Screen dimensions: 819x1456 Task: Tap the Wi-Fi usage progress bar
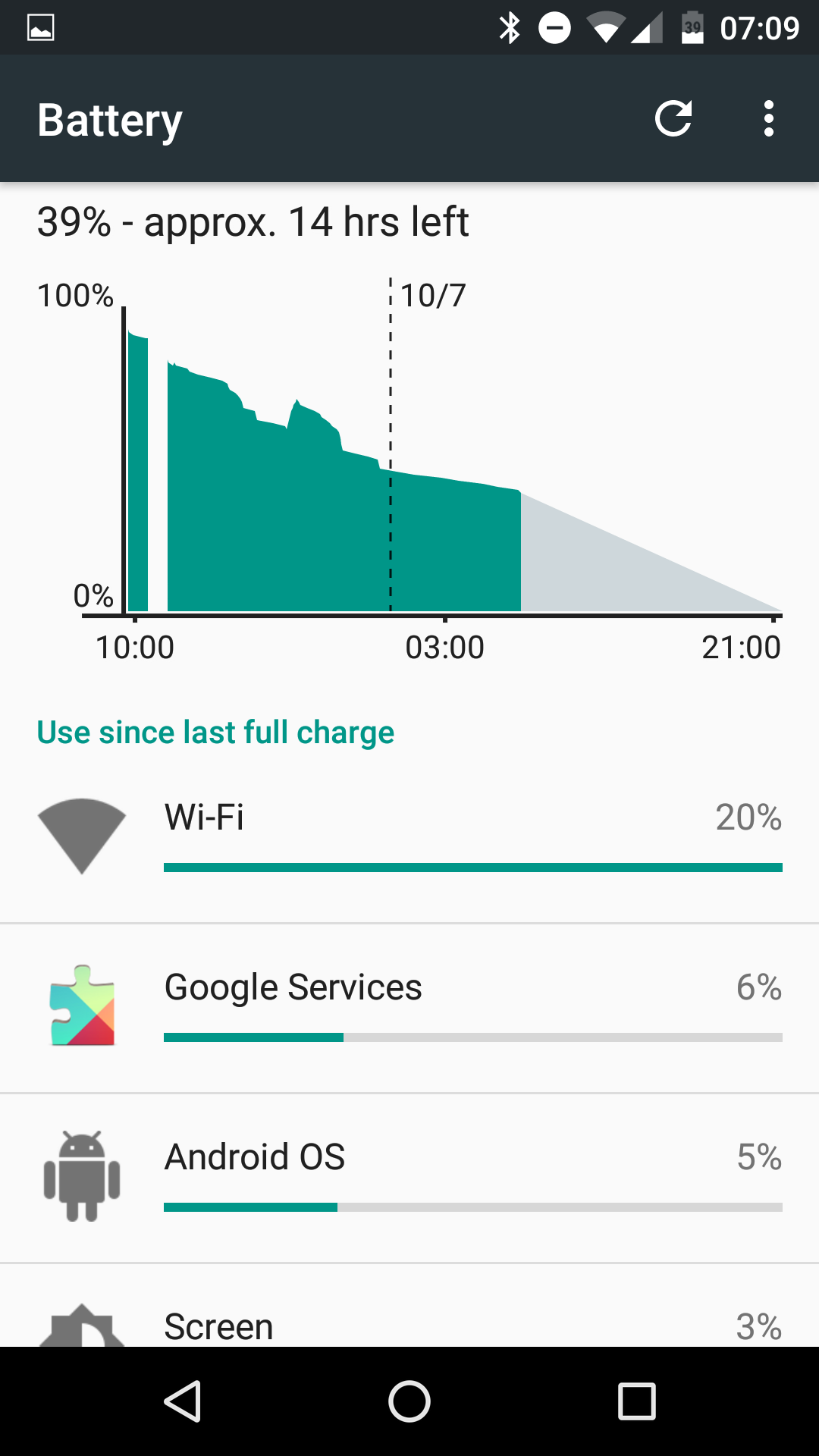[472, 866]
